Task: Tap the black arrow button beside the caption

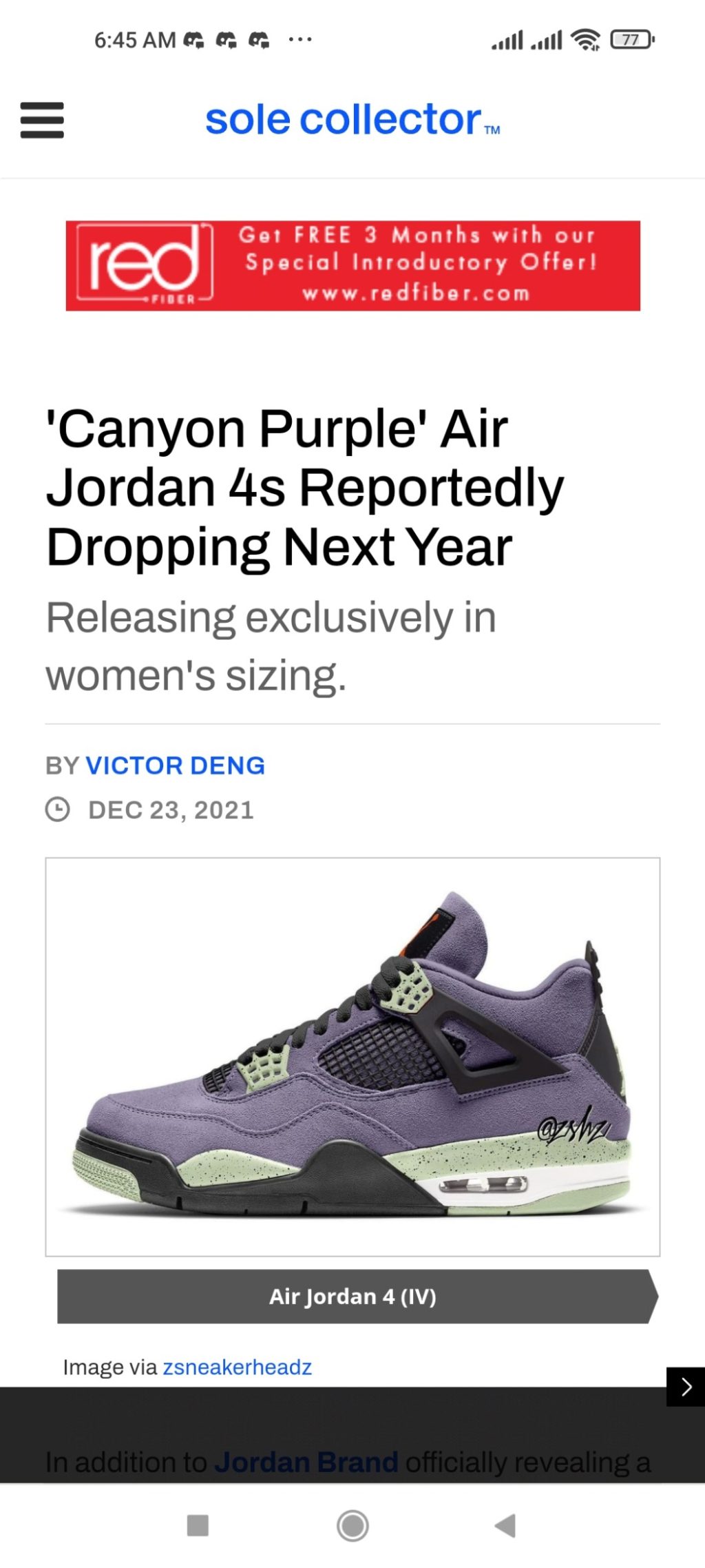Action: coord(685,1386)
